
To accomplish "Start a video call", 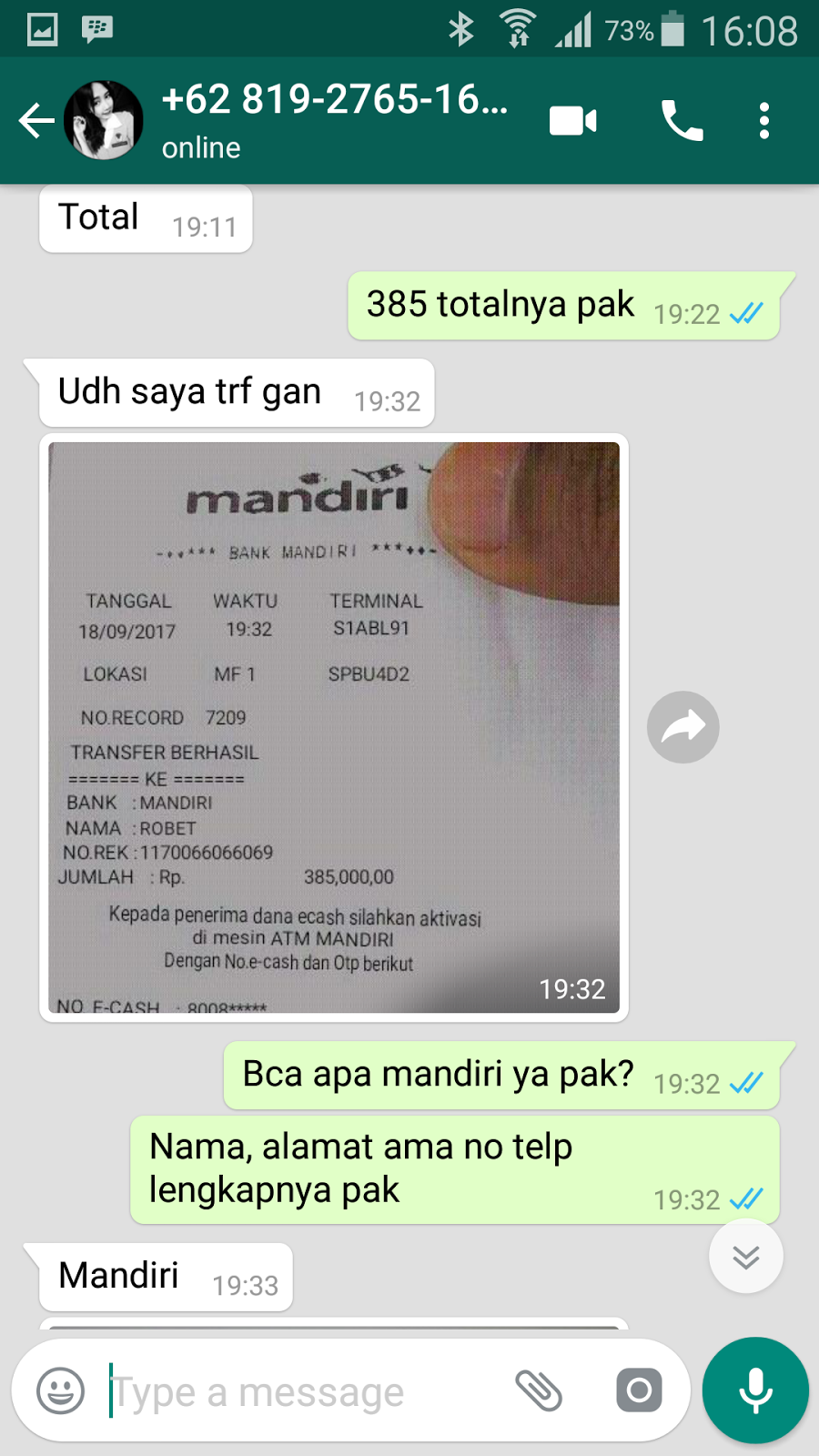I will coord(573,121).
